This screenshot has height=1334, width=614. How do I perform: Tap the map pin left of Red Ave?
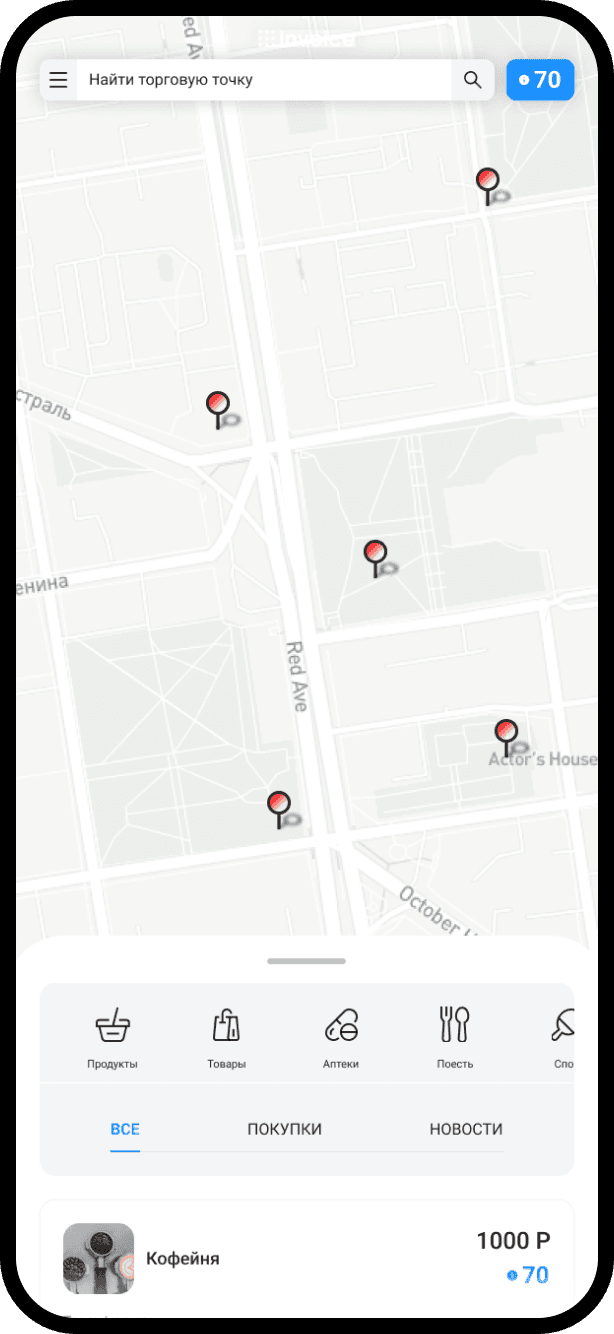279,807
